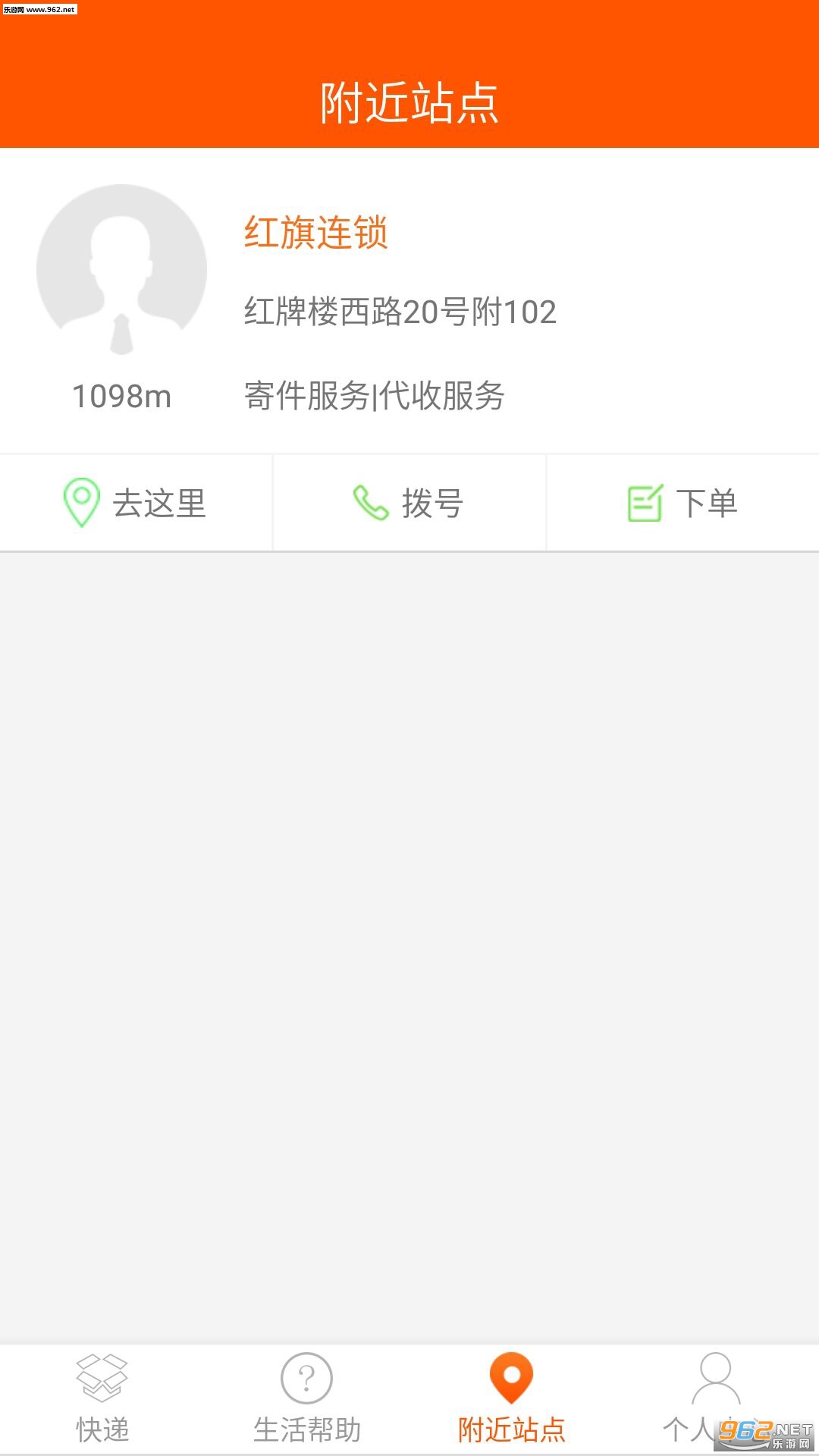Viewport: 819px width, 1456px height.
Task: Switch to the 快递 tab
Action: pyautogui.click(x=102, y=1400)
